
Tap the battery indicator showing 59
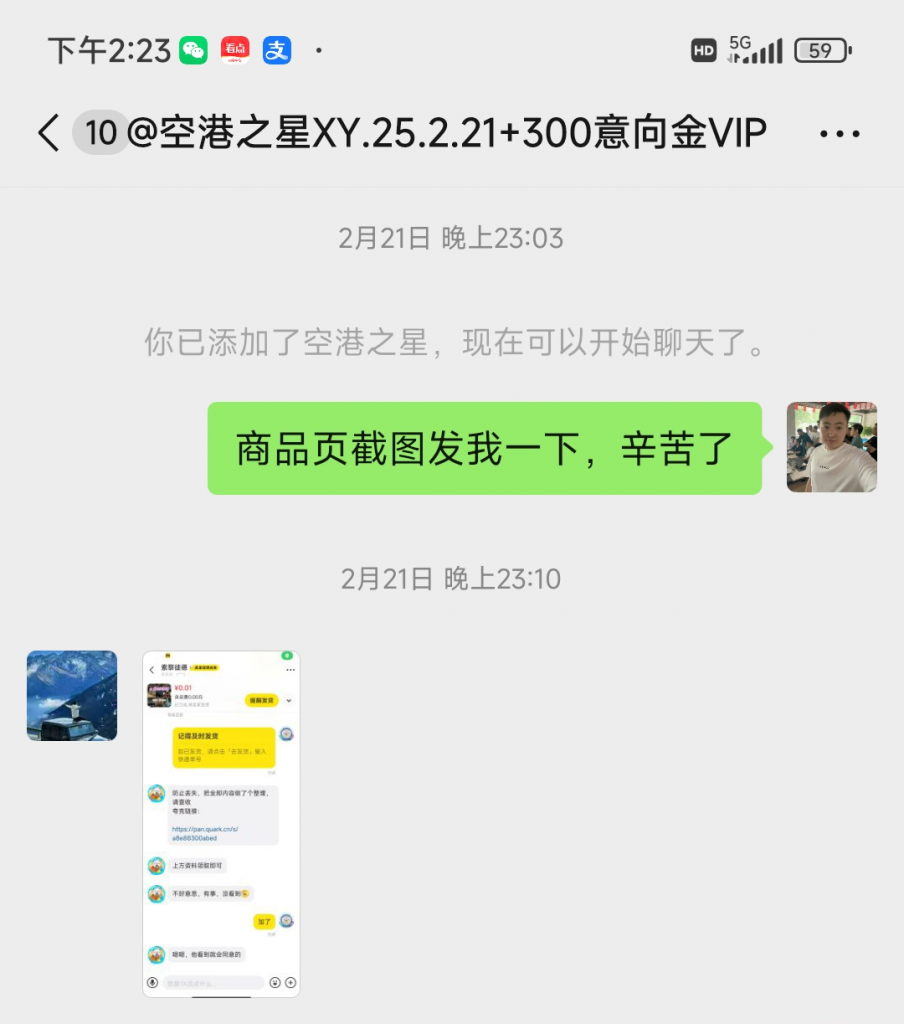tap(820, 48)
